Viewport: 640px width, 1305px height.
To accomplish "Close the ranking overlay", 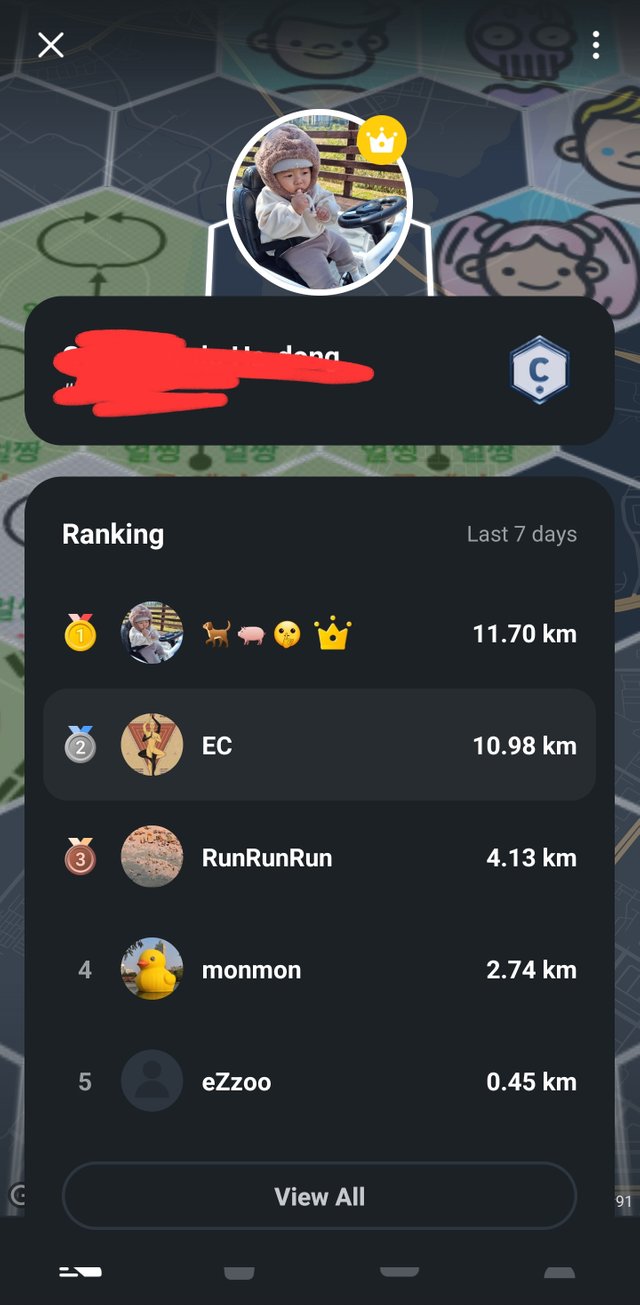I will point(50,45).
